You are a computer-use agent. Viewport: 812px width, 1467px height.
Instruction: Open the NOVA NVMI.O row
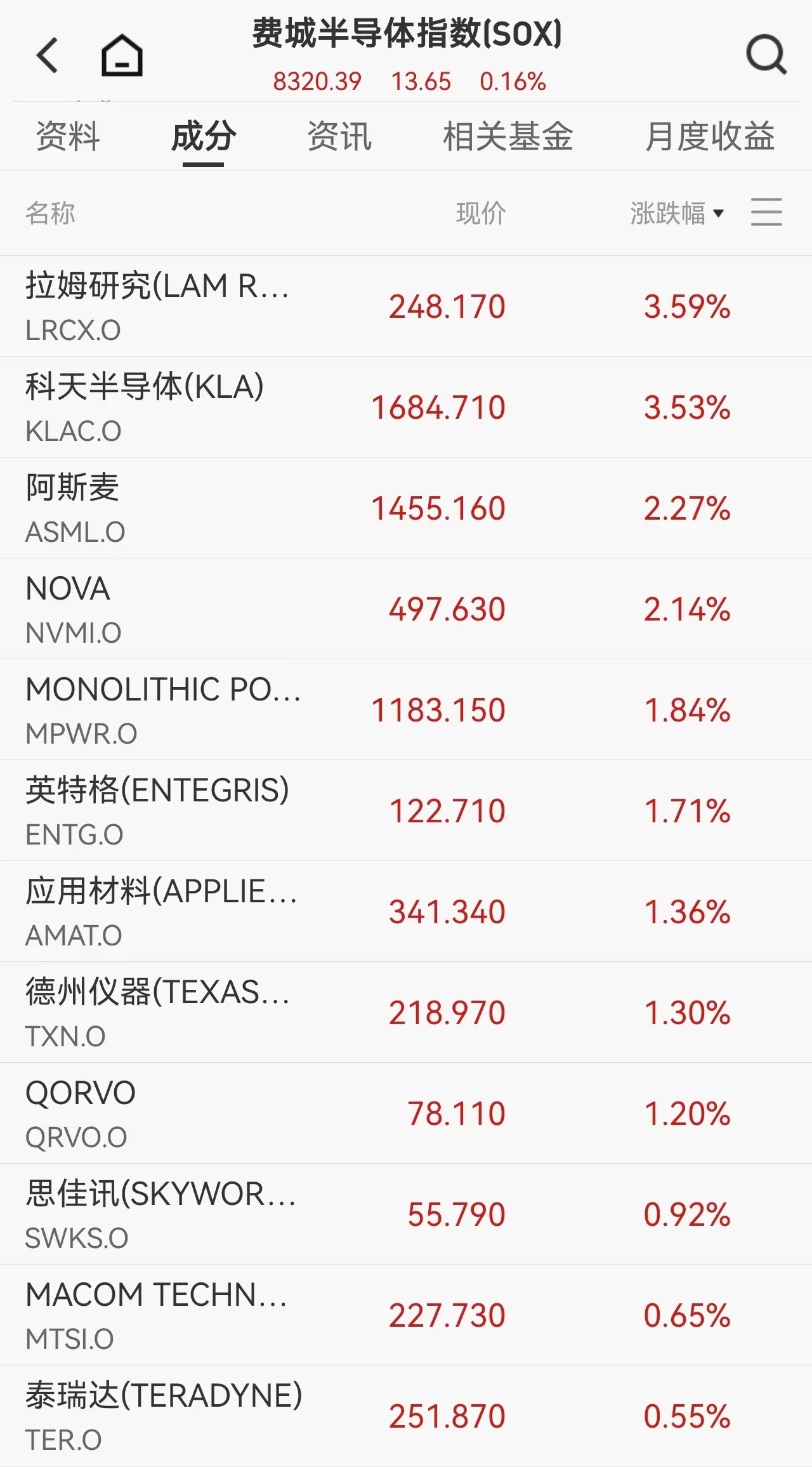pyautogui.click(x=406, y=609)
